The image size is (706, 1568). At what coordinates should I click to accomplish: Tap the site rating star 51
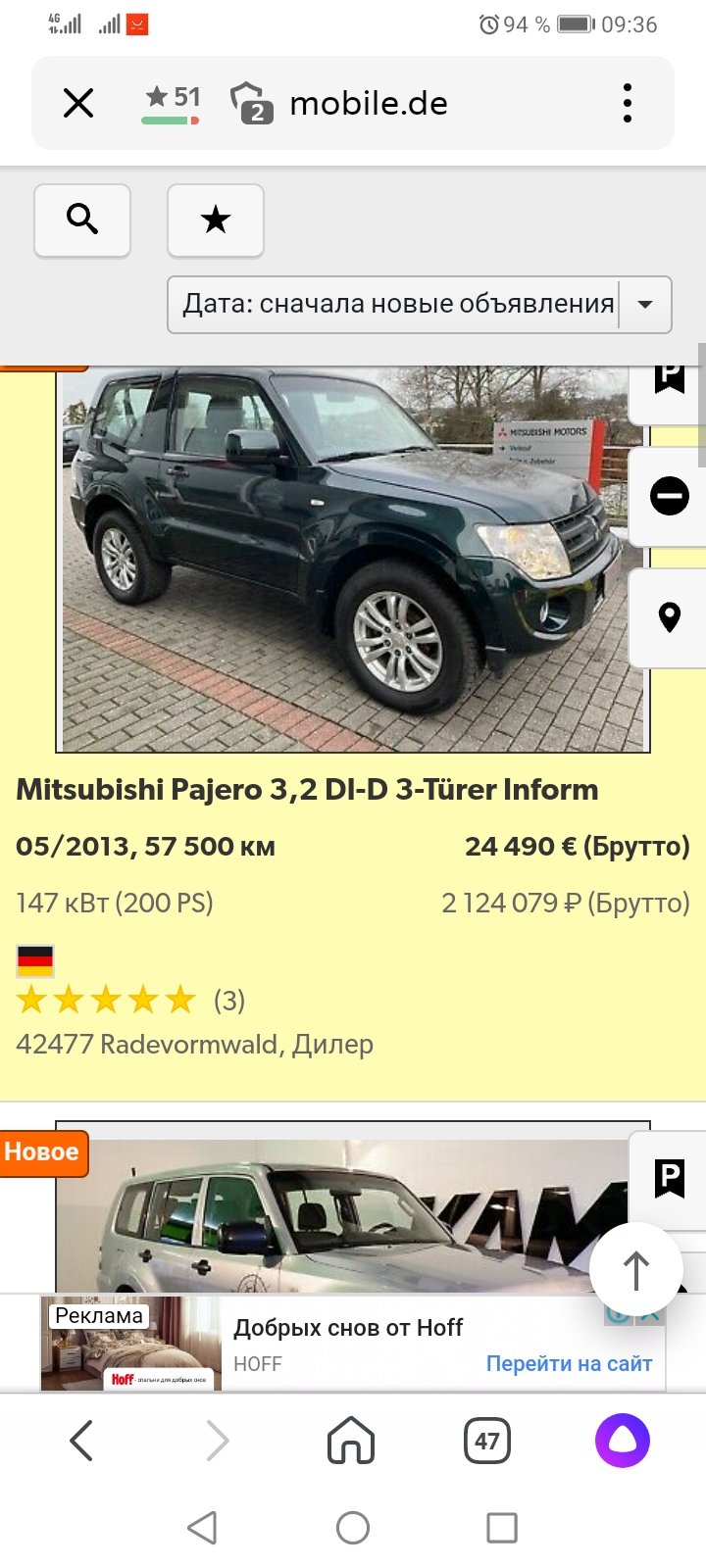coord(173,103)
